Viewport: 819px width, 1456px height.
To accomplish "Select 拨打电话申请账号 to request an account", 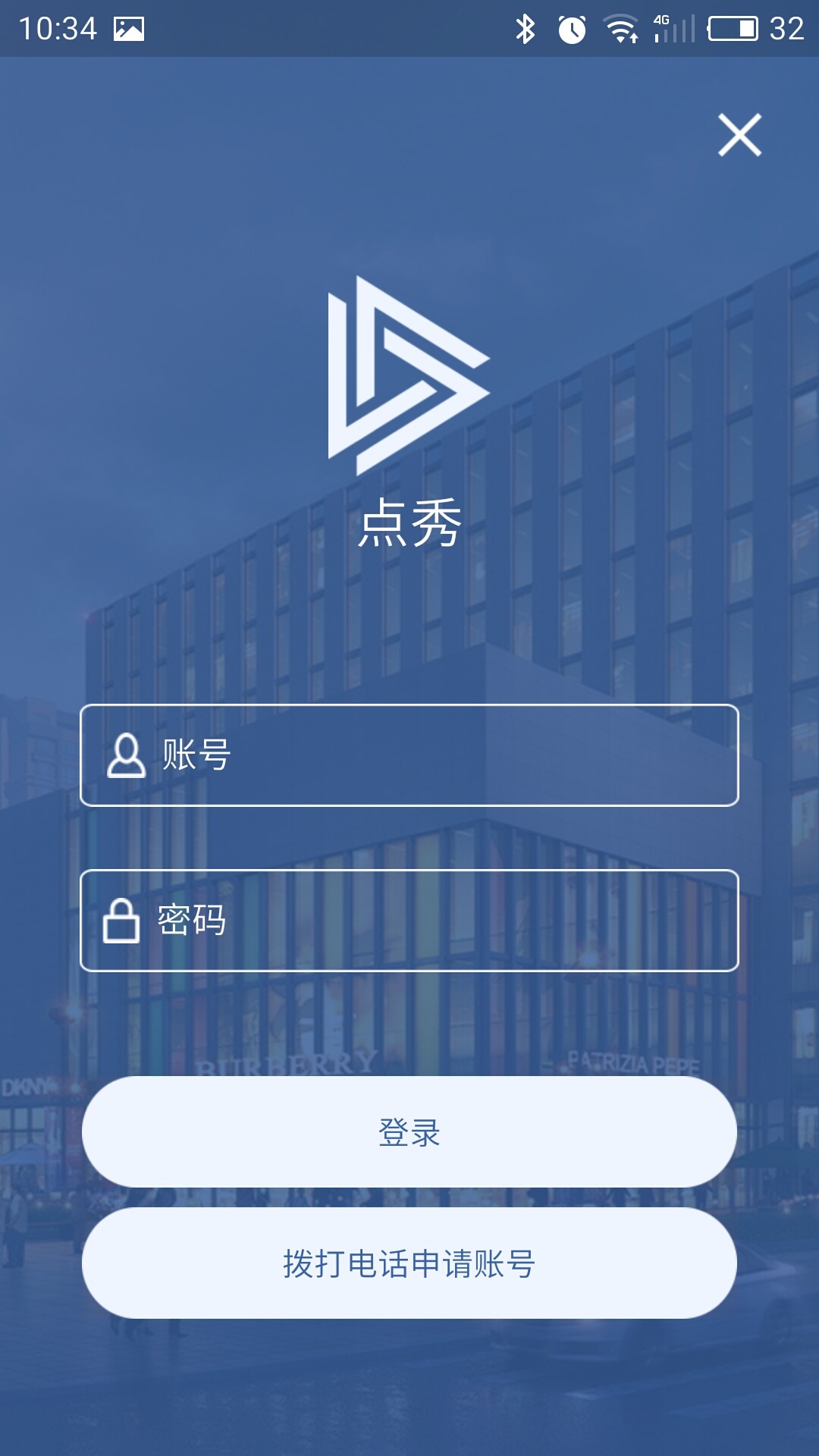I will click(x=409, y=1263).
